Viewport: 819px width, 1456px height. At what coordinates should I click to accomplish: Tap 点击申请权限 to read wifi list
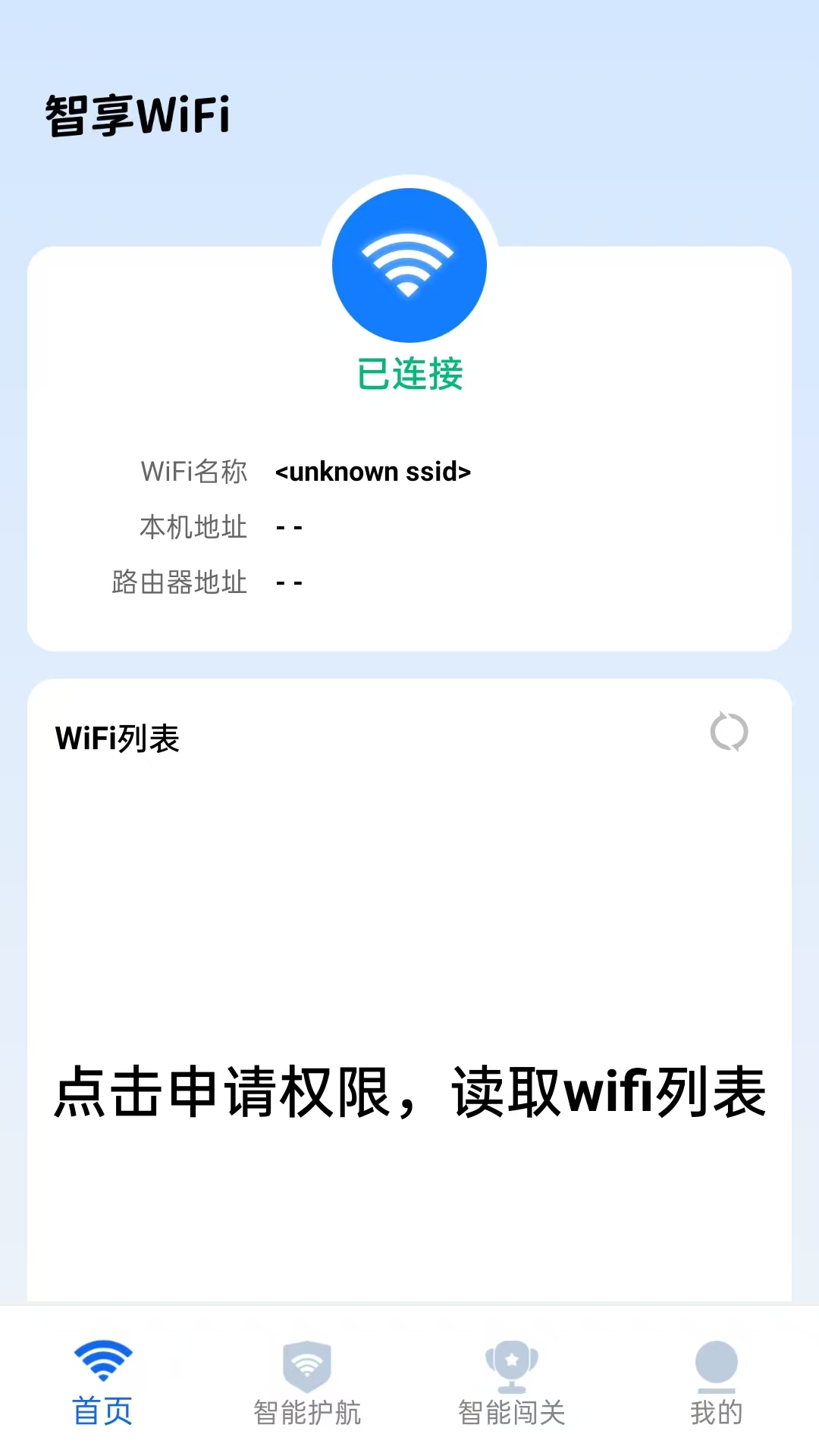(x=409, y=1093)
